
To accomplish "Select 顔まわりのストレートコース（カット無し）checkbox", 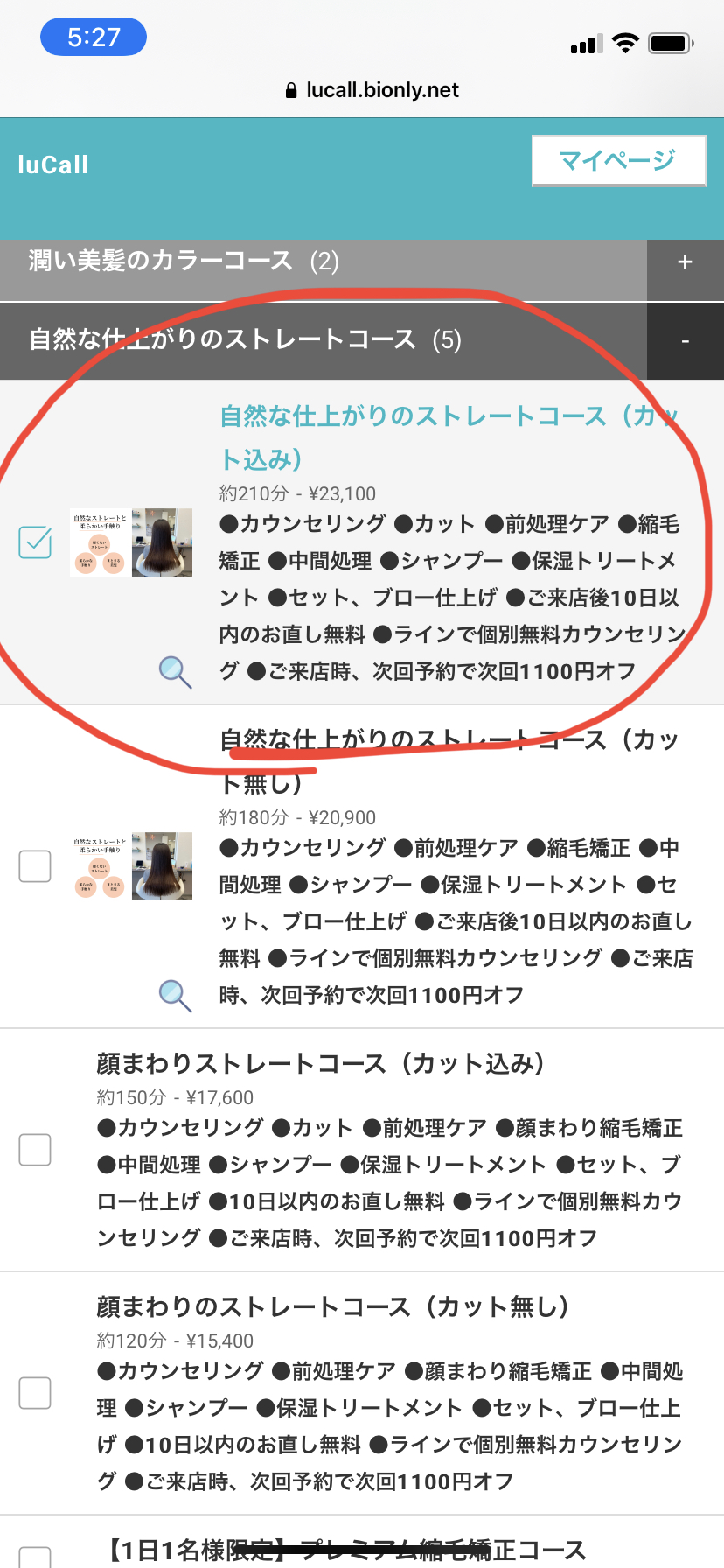I will pos(35,1392).
